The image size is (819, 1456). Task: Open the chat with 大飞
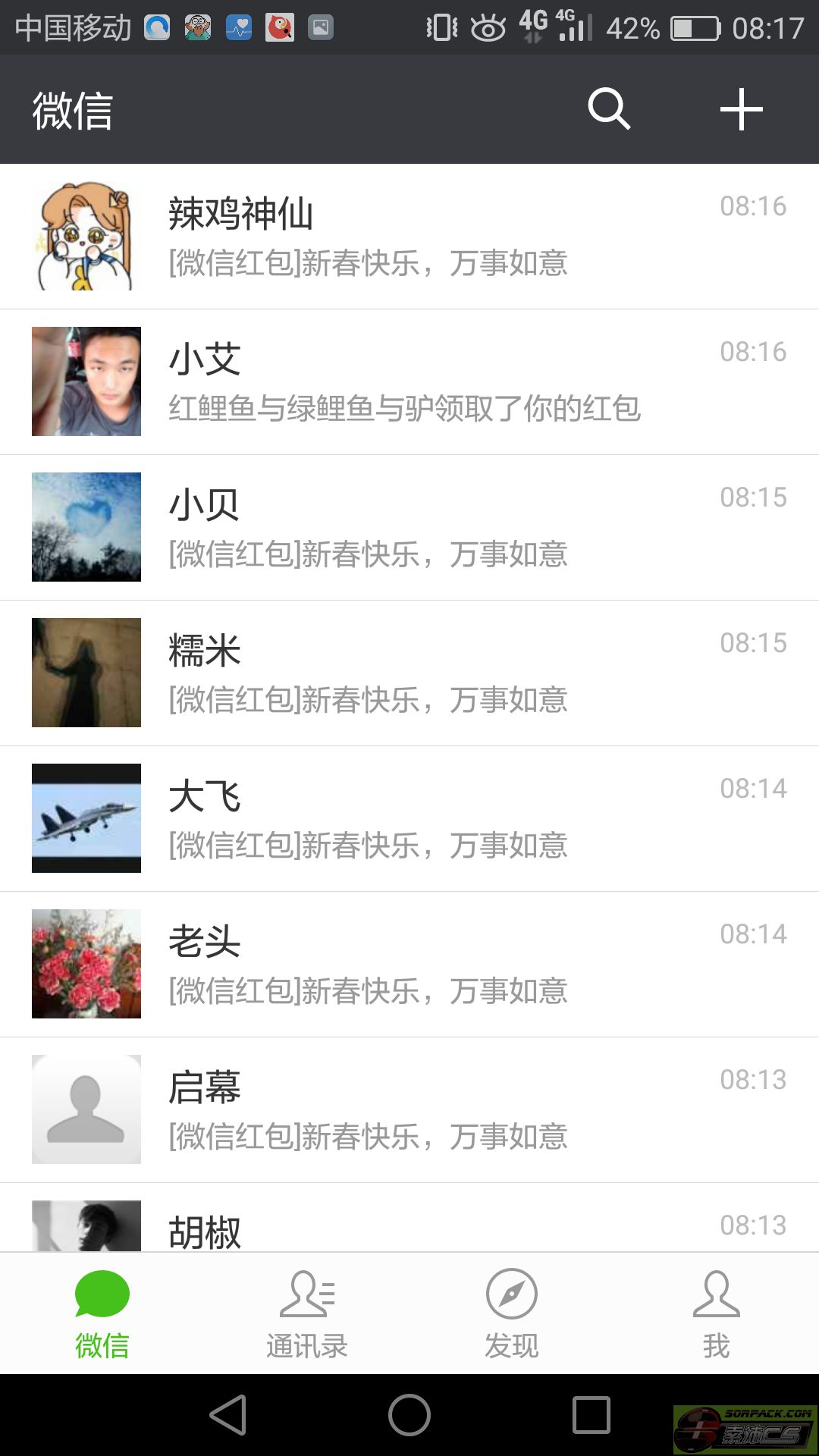[x=409, y=819]
